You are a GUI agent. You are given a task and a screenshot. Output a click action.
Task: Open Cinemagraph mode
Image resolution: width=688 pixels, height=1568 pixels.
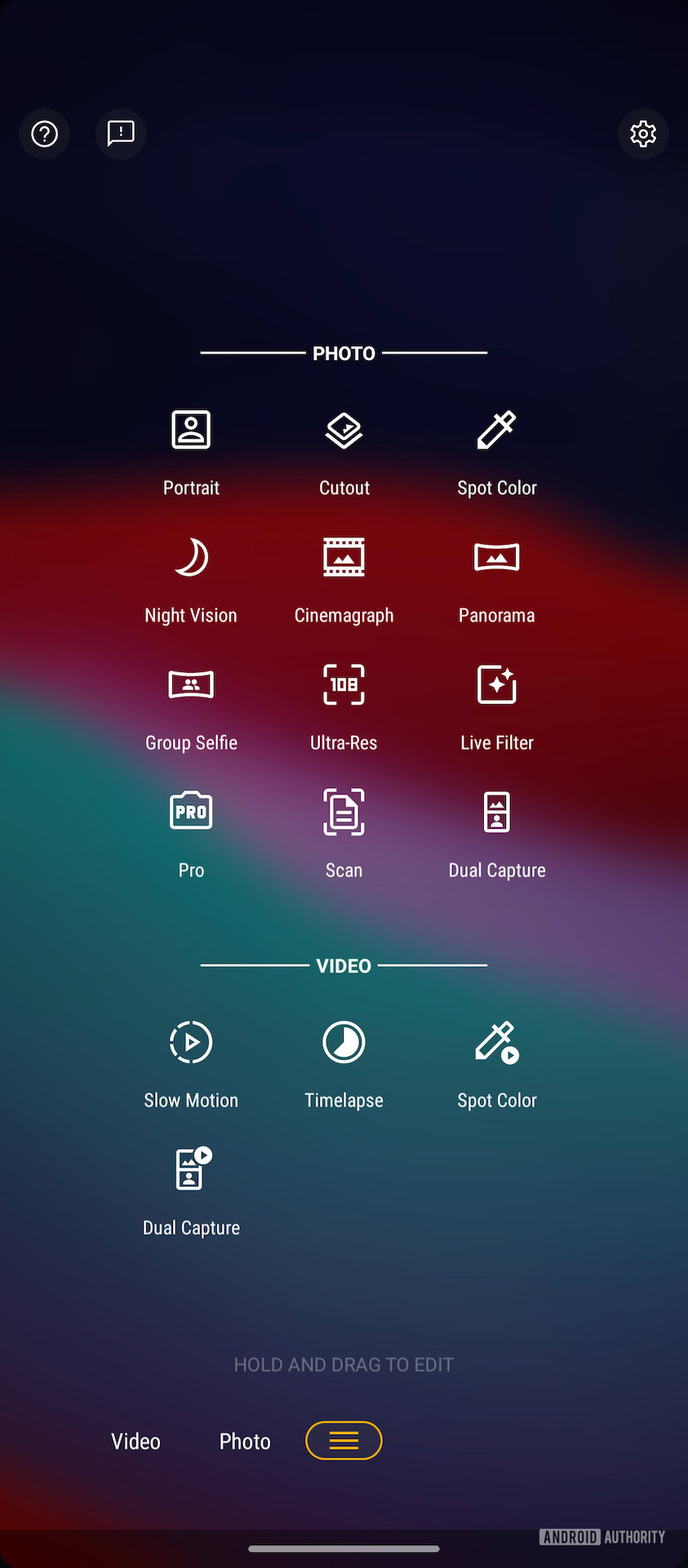point(344,578)
